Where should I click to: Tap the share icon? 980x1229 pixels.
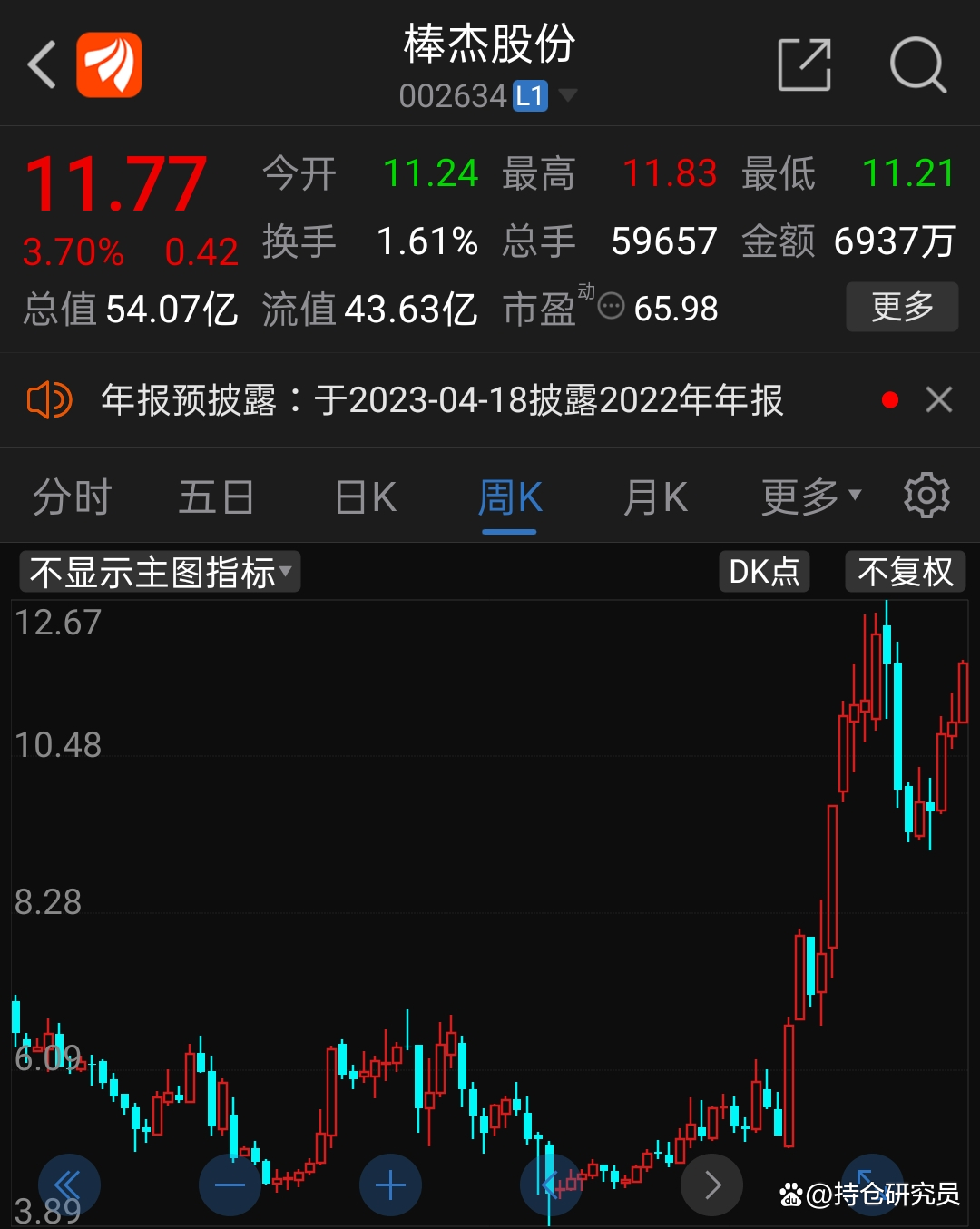[x=803, y=64]
